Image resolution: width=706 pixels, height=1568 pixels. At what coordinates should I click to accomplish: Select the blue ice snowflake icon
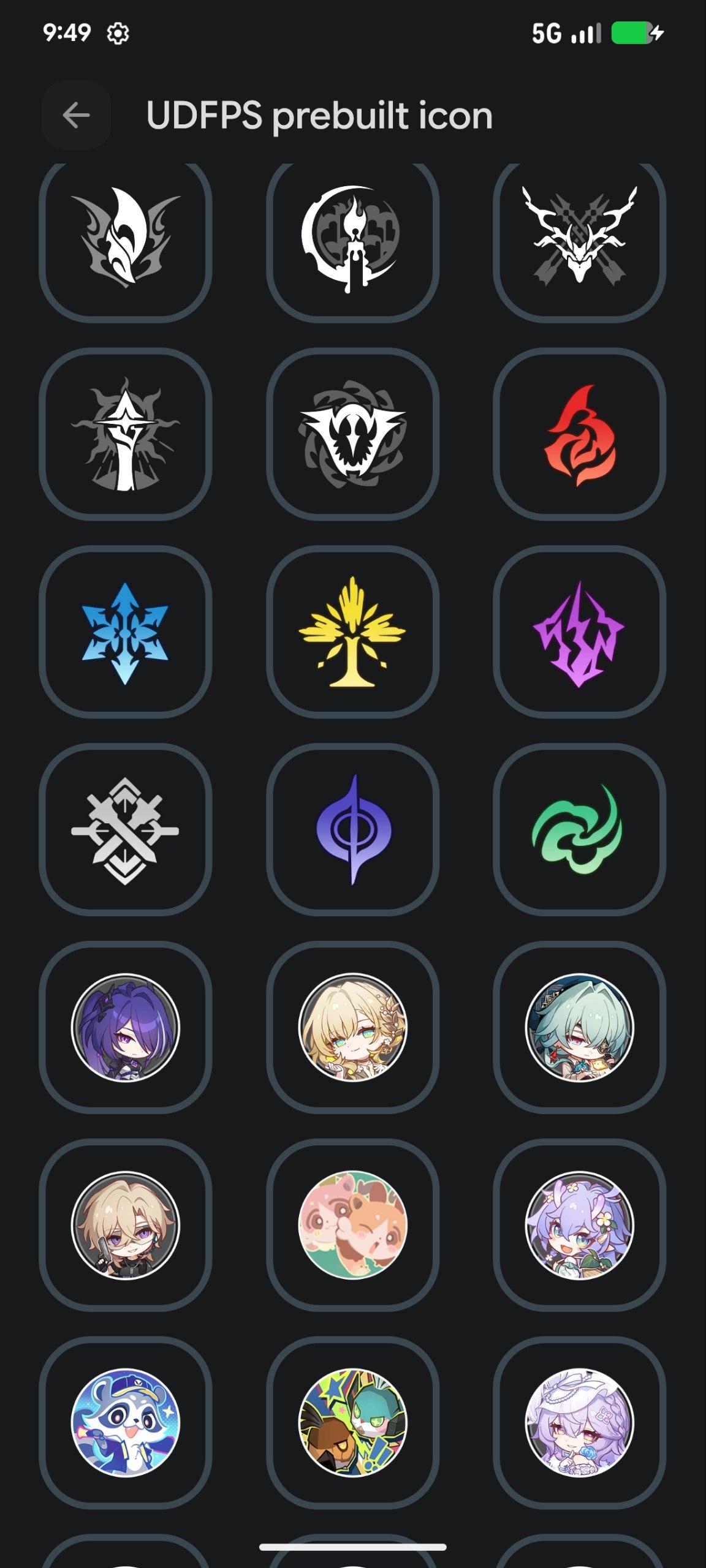(125, 632)
